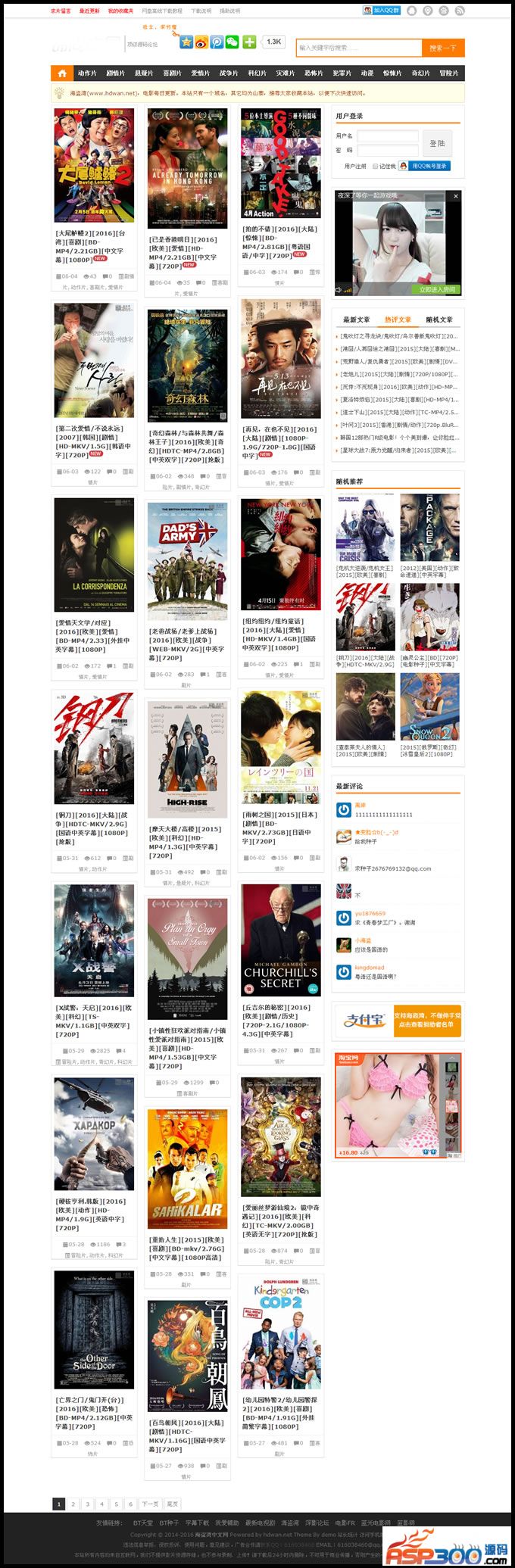The image size is (515, 1568).
Task: Open the 动作片 category
Action: pos(87,73)
